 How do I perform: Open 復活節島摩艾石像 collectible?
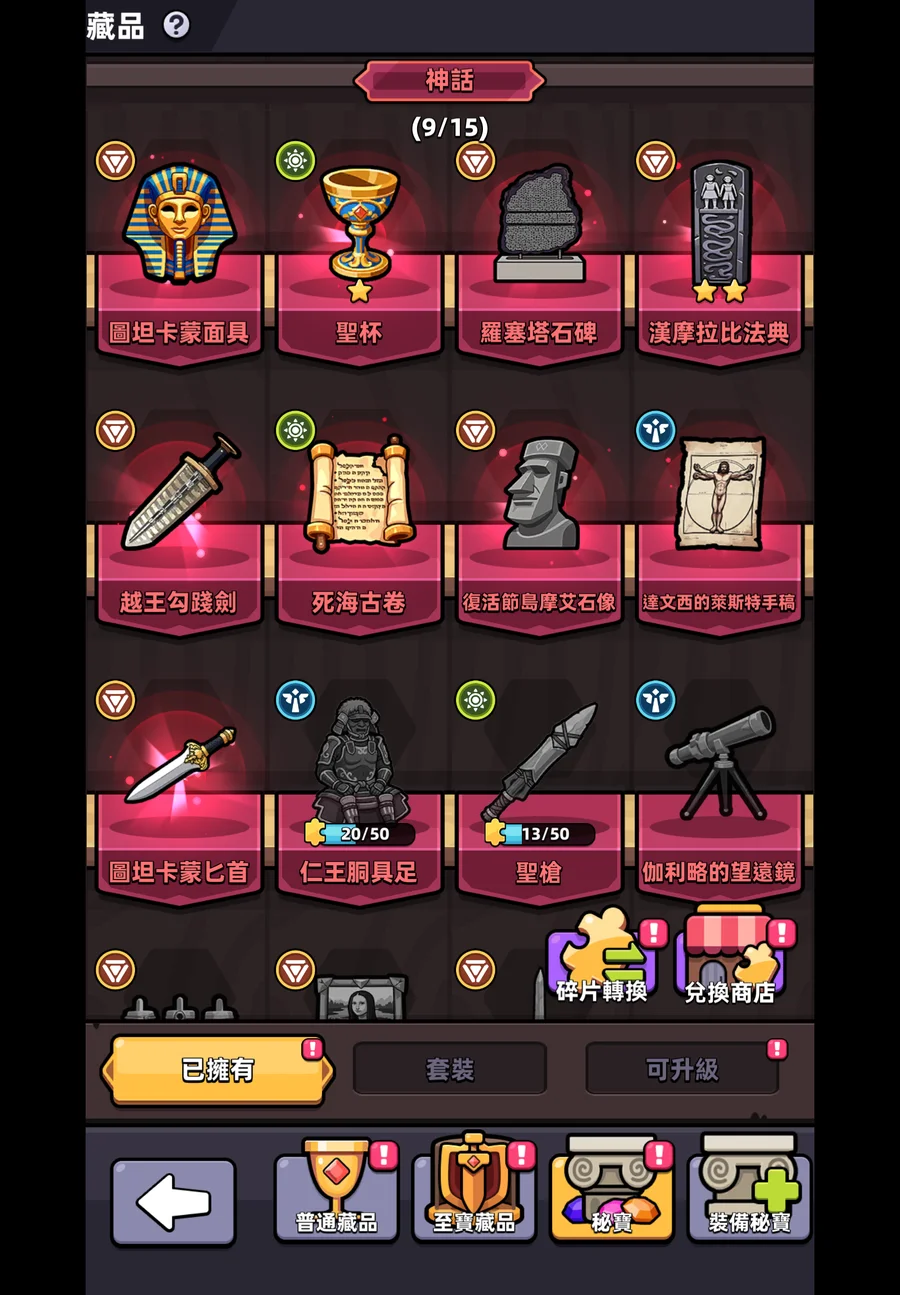pyautogui.click(x=539, y=528)
